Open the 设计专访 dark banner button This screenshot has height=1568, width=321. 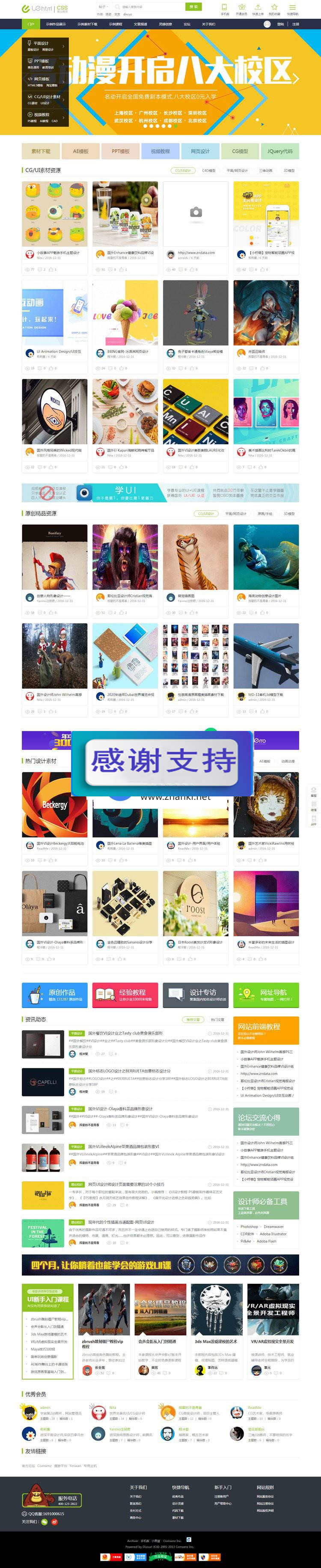pos(196,995)
